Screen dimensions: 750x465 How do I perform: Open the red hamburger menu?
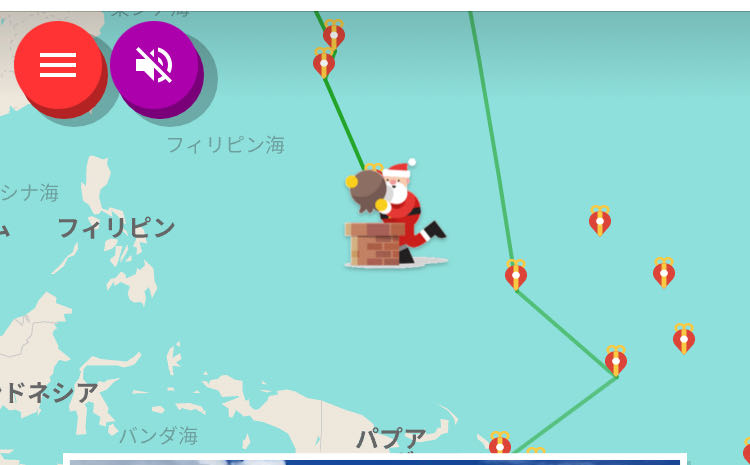(x=58, y=65)
